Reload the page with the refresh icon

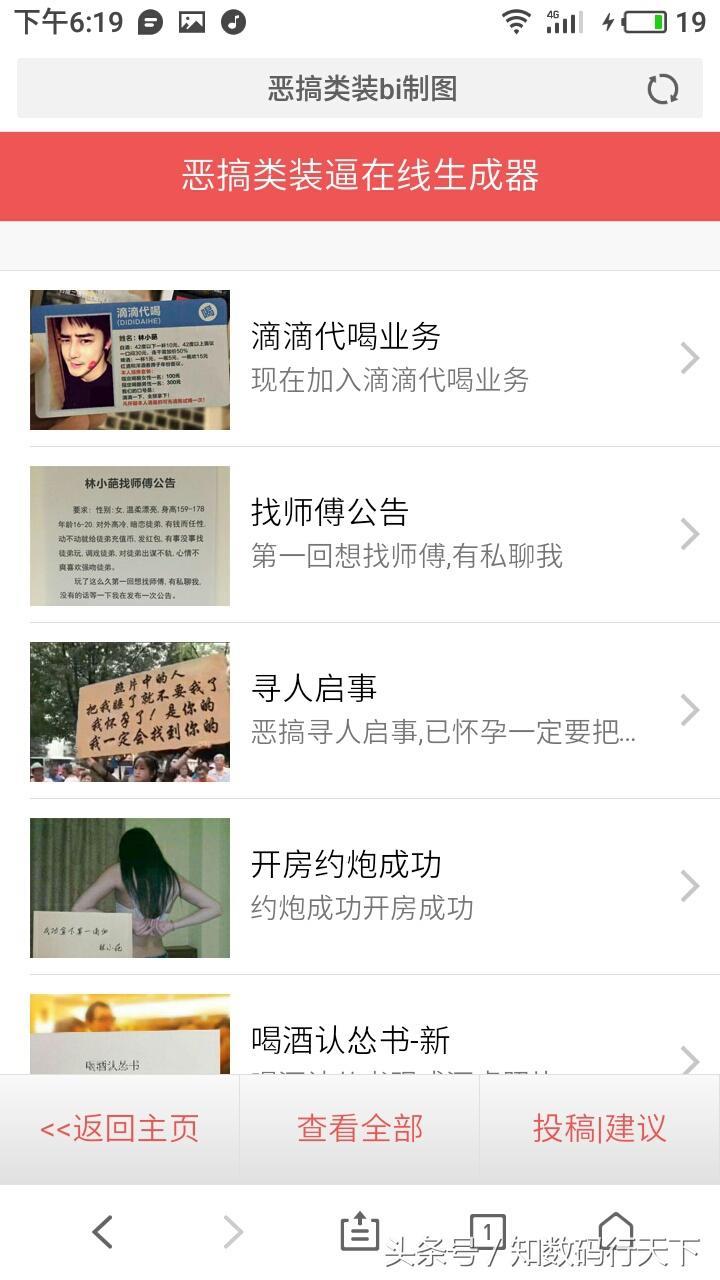[x=662, y=89]
